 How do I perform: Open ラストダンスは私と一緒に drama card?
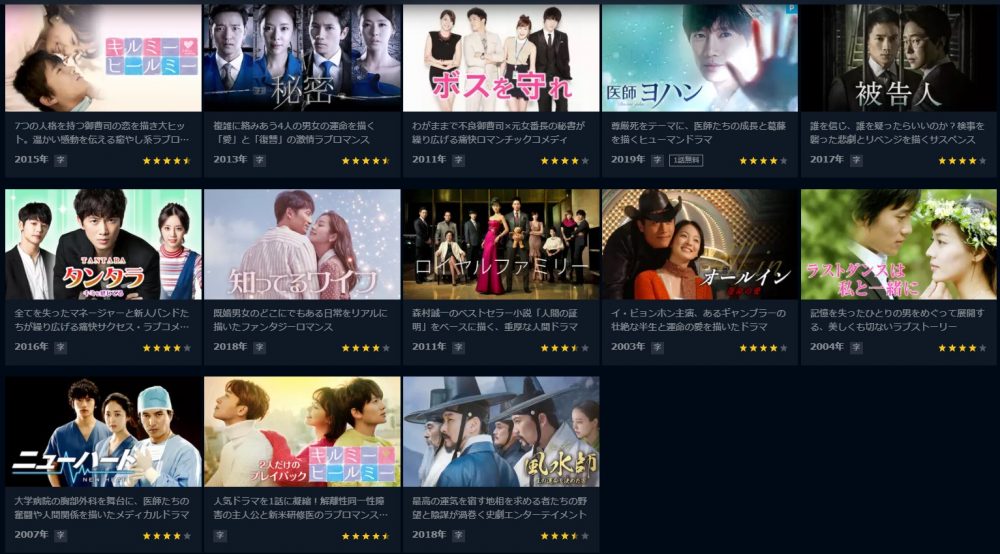(898, 245)
